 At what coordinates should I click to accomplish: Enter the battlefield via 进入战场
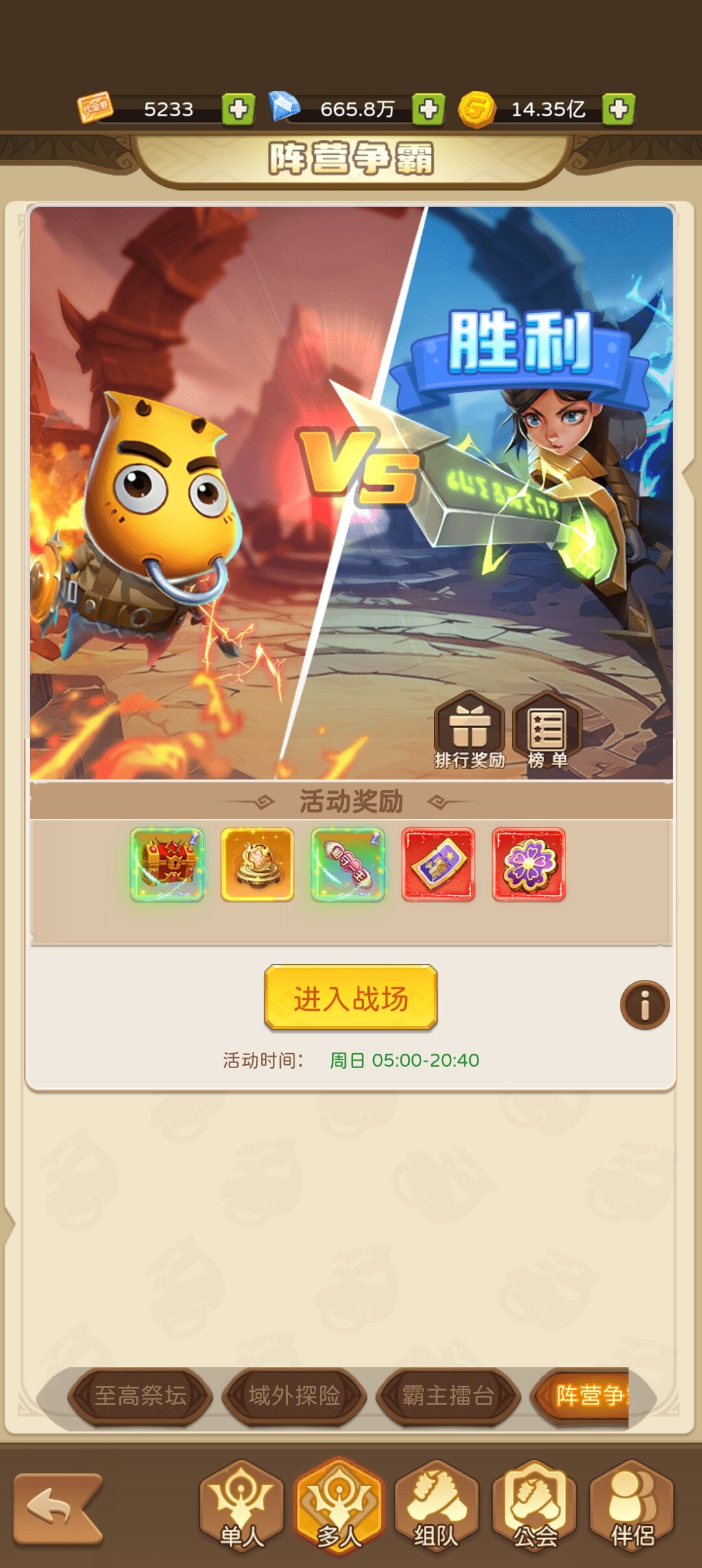(350, 998)
